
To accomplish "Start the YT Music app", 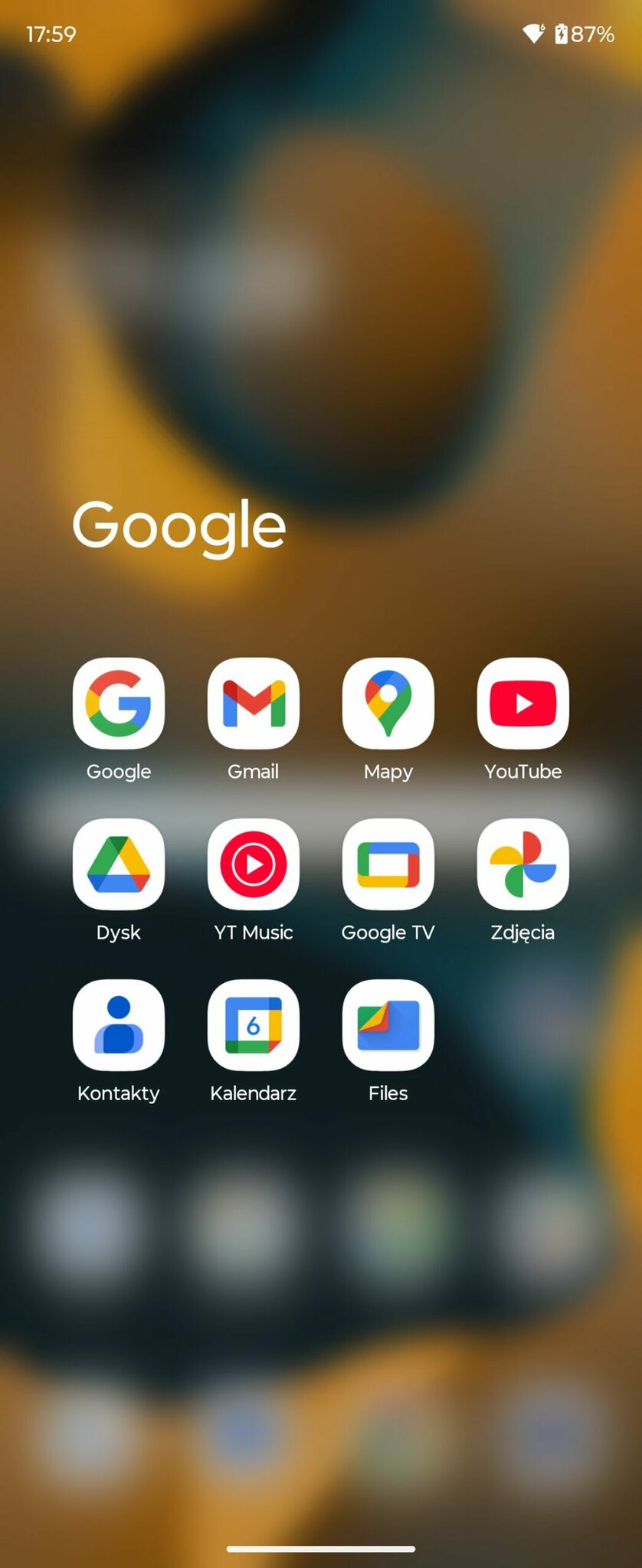I will [x=254, y=864].
